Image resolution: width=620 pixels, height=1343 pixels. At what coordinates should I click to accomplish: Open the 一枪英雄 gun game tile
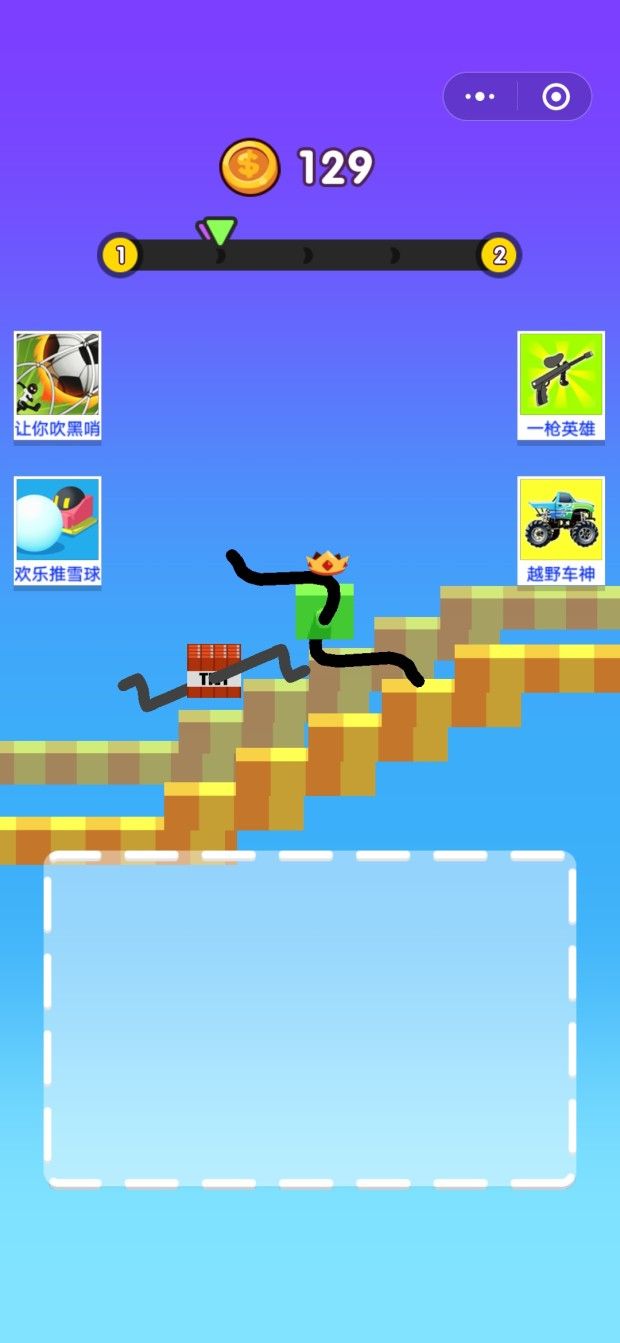[x=561, y=385]
